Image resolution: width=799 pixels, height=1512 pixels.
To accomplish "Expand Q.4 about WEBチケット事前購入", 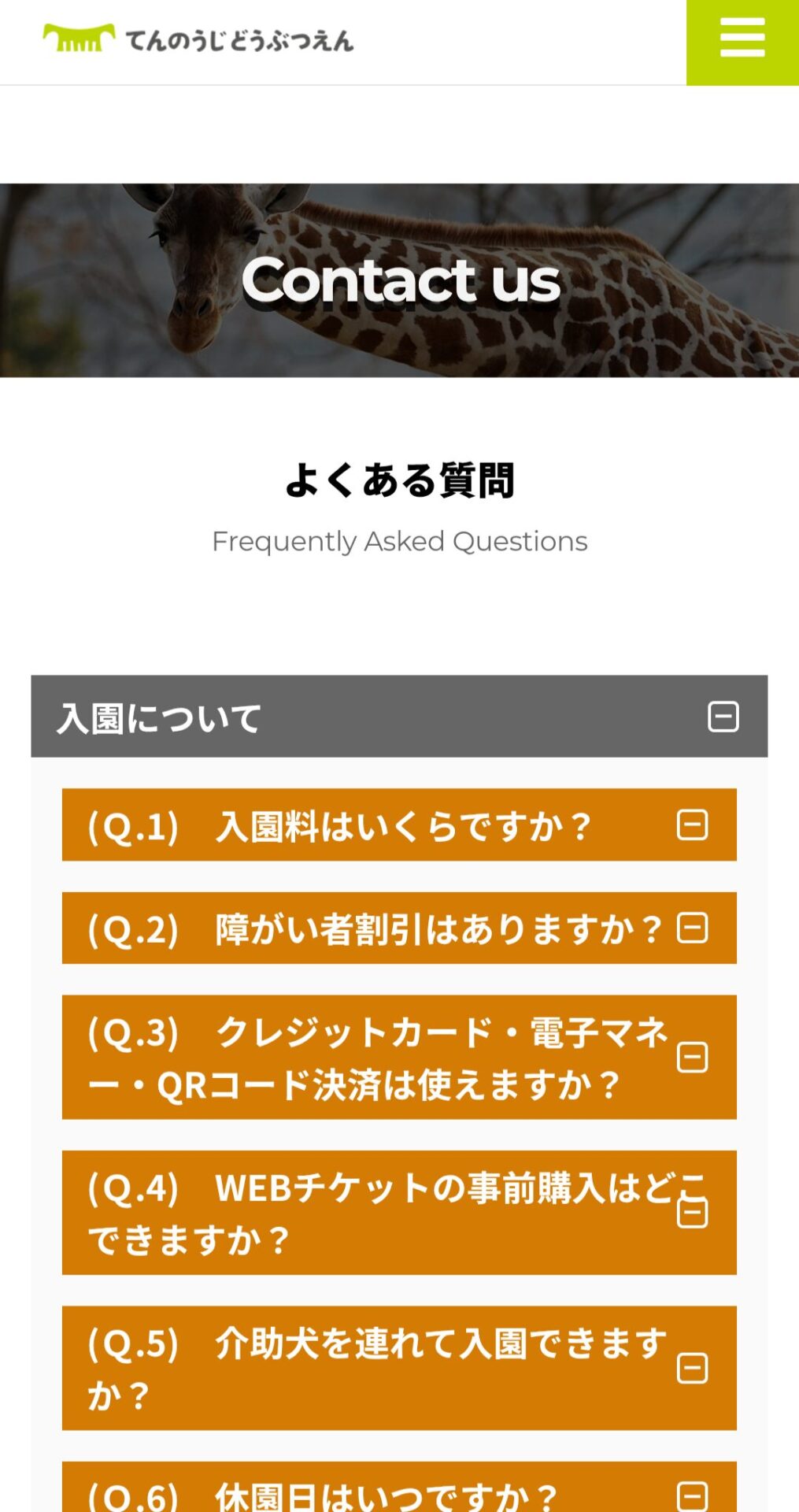I will (x=692, y=1213).
